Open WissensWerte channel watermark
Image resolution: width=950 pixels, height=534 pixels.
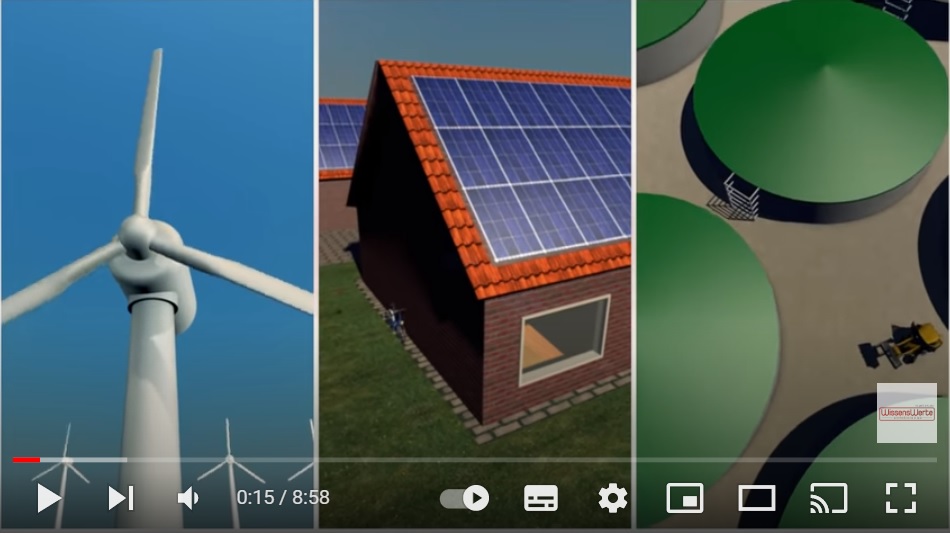pyautogui.click(x=907, y=413)
